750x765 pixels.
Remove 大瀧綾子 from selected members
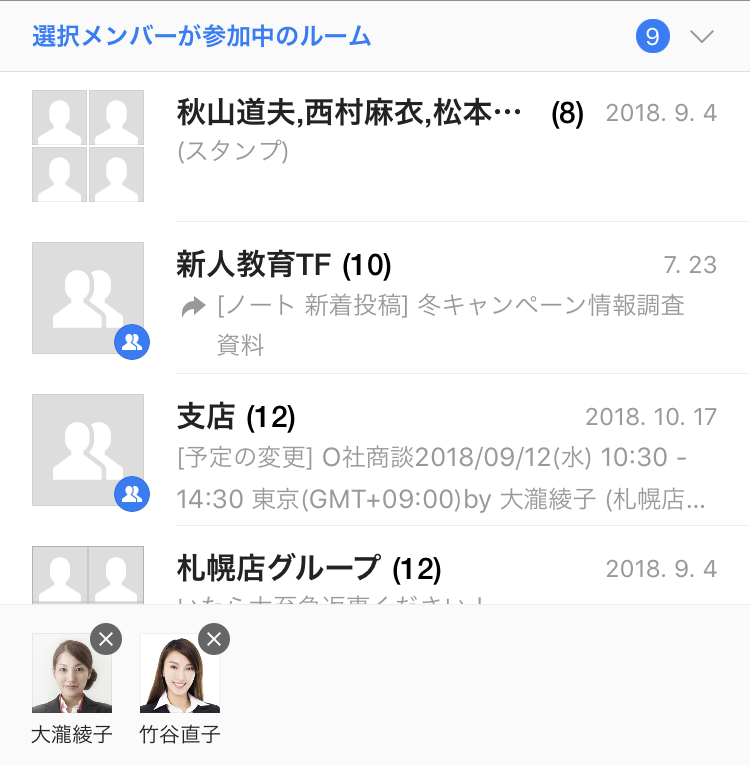[106, 639]
